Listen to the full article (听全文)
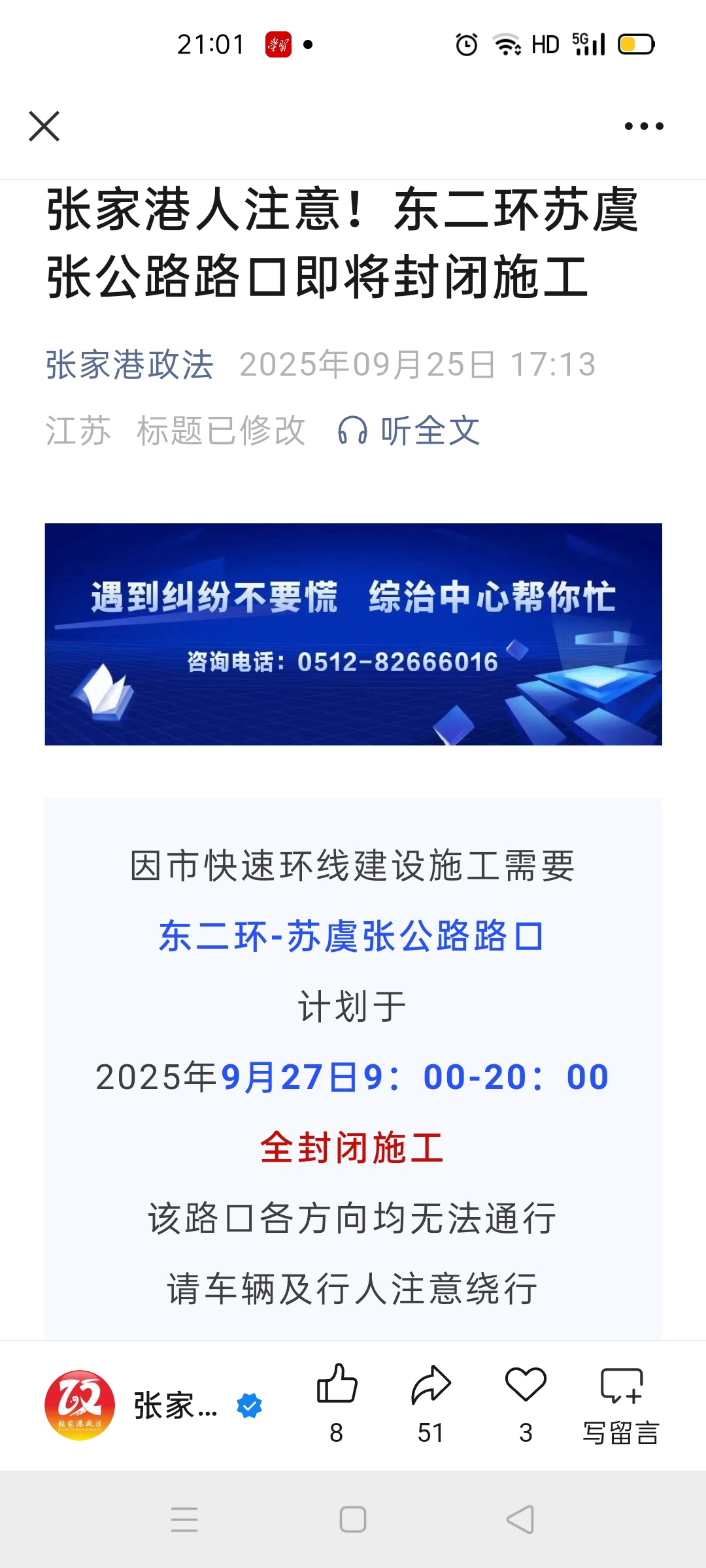The height and width of the screenshot is (1568, 706). click(x=410, y=431)
